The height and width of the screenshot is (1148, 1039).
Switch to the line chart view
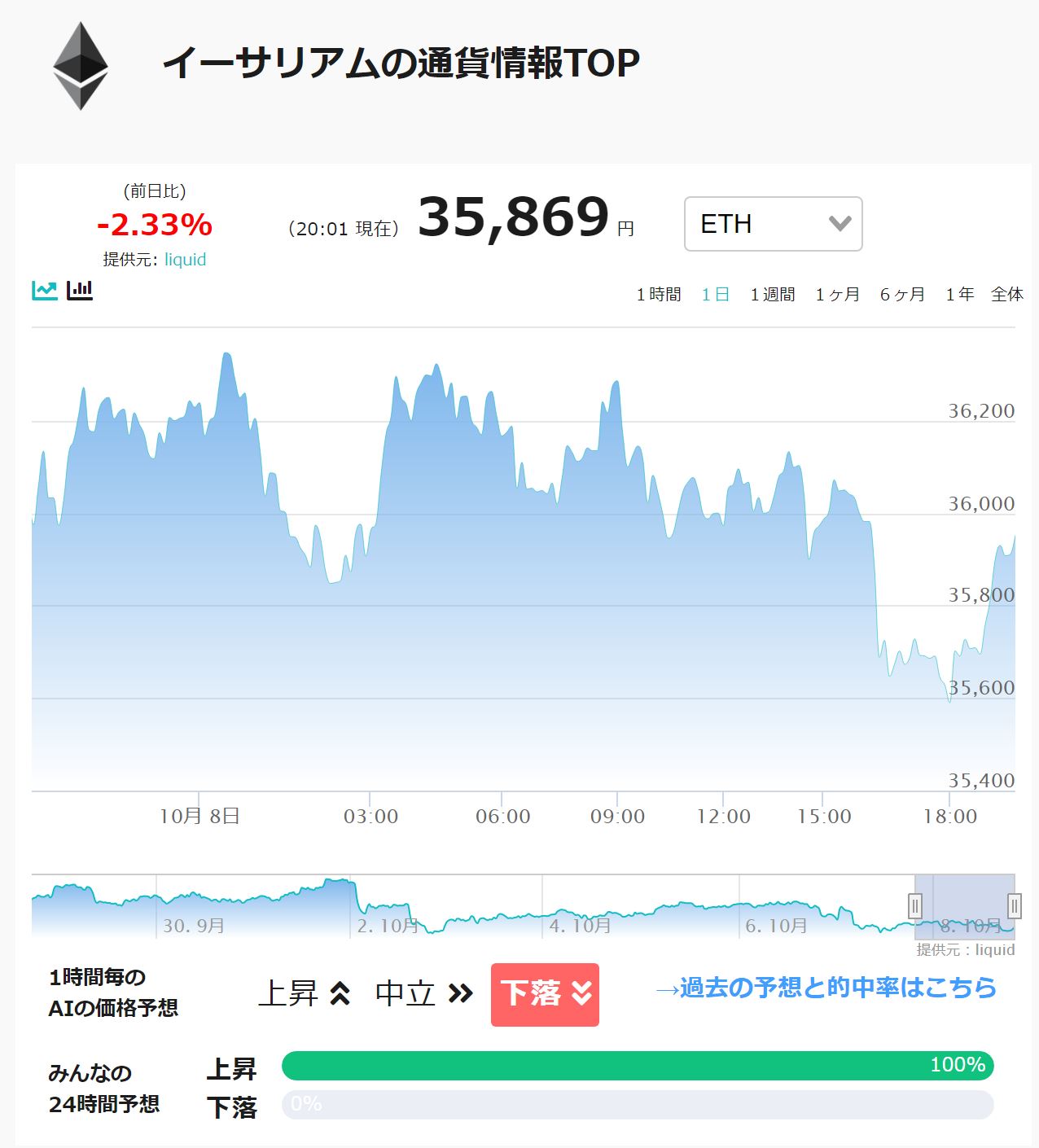[x=45, y=290]
